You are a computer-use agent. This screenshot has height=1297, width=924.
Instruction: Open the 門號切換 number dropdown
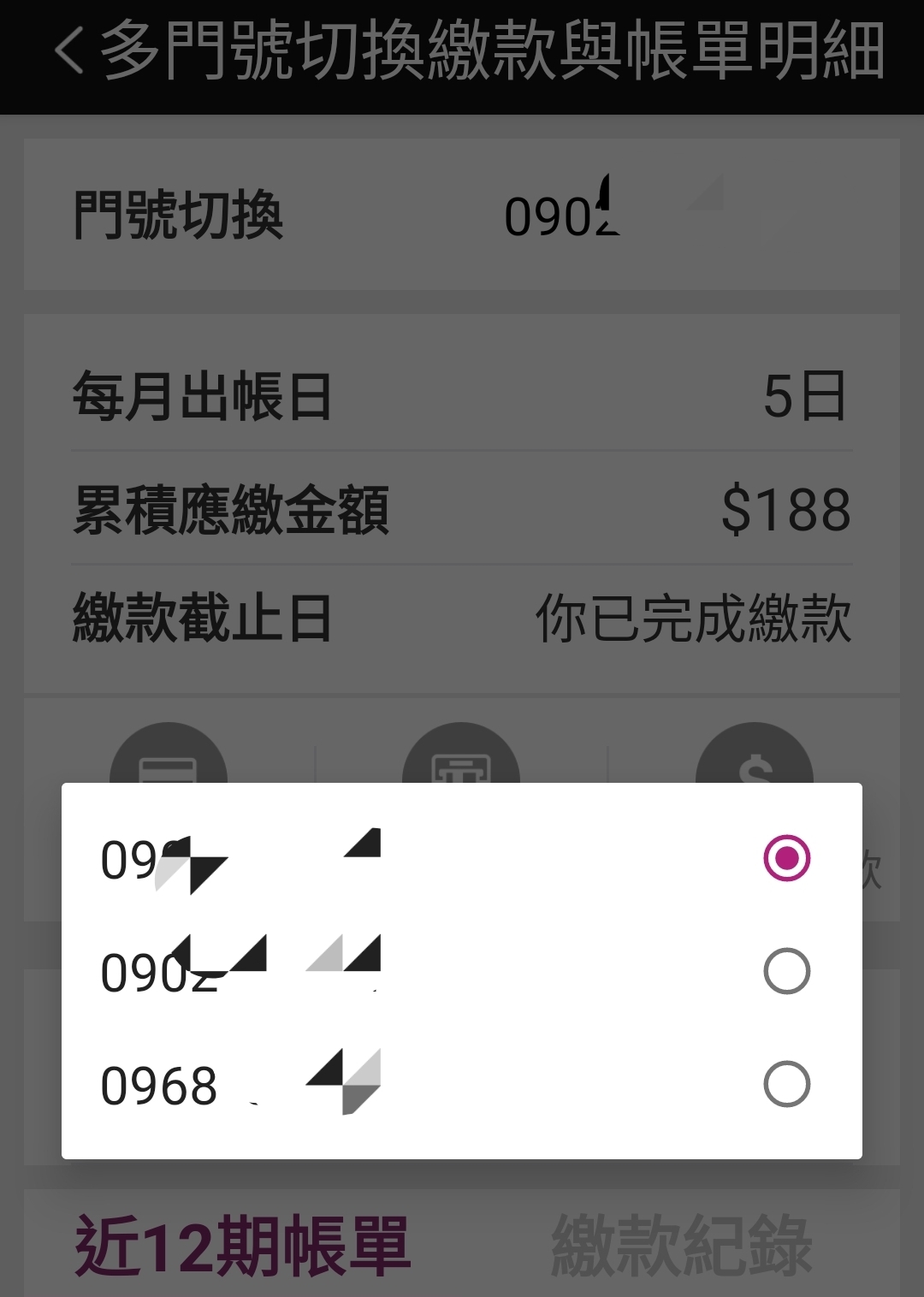(x=612, y=216)
